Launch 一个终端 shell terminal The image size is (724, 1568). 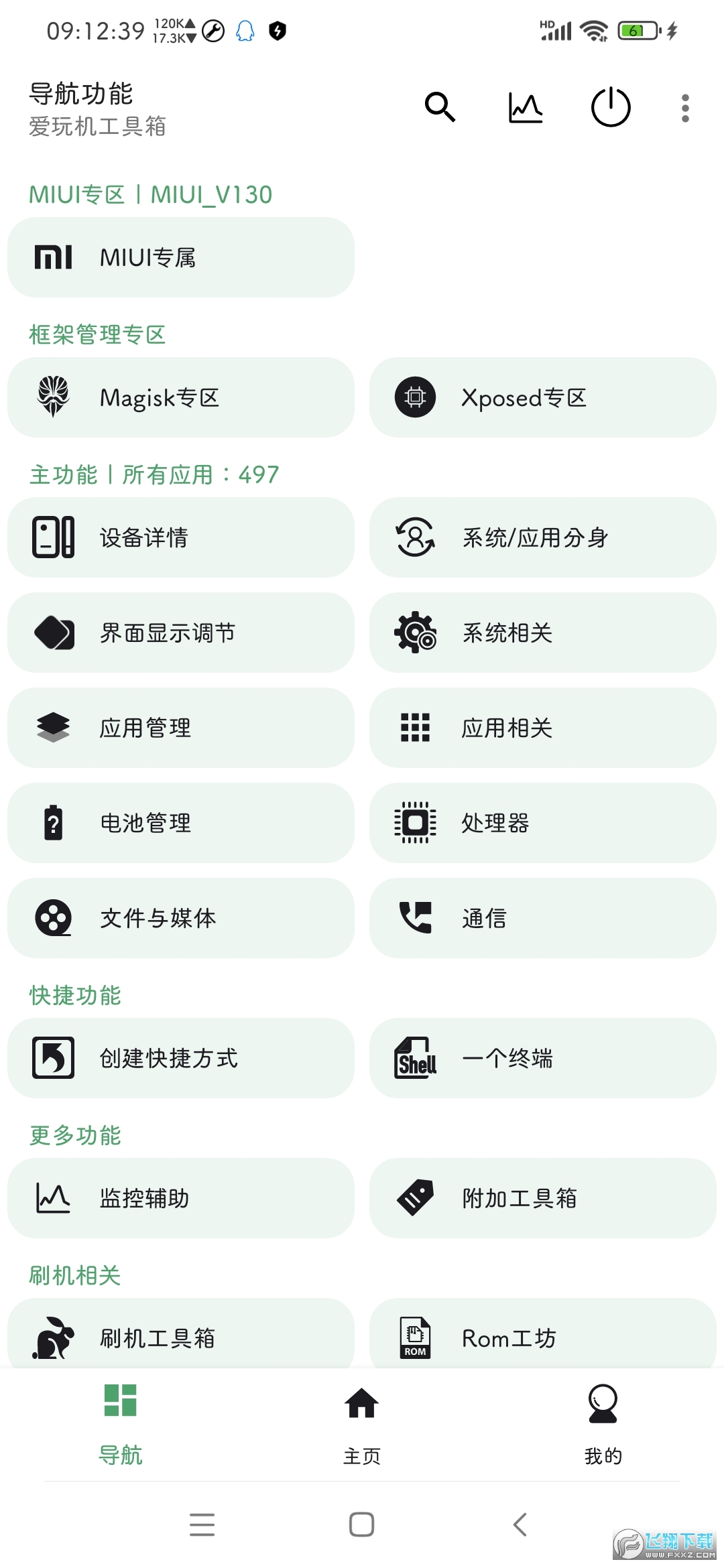point(542,1058)
